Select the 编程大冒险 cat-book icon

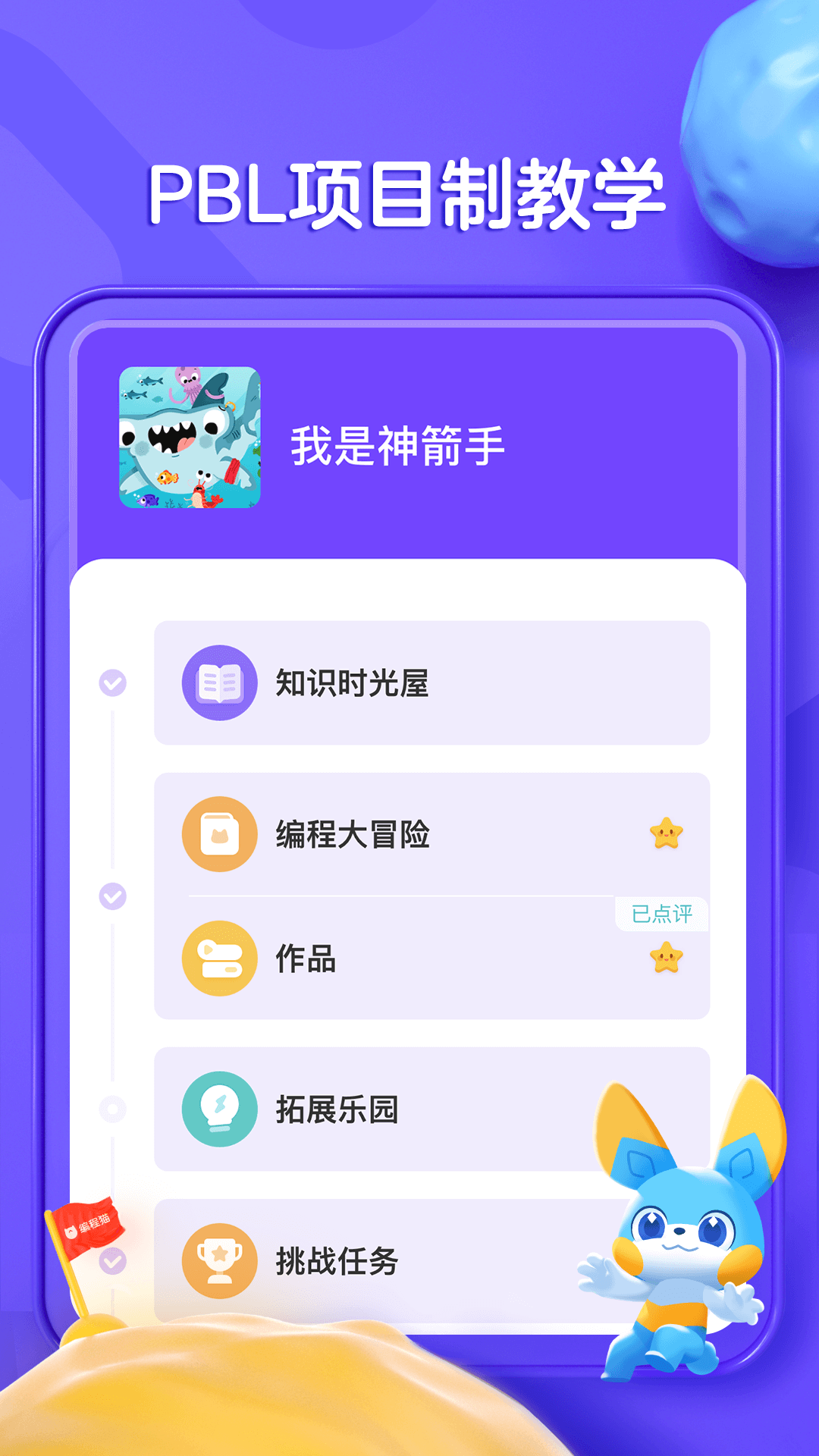pyautogui.click(x=218, y=833)
